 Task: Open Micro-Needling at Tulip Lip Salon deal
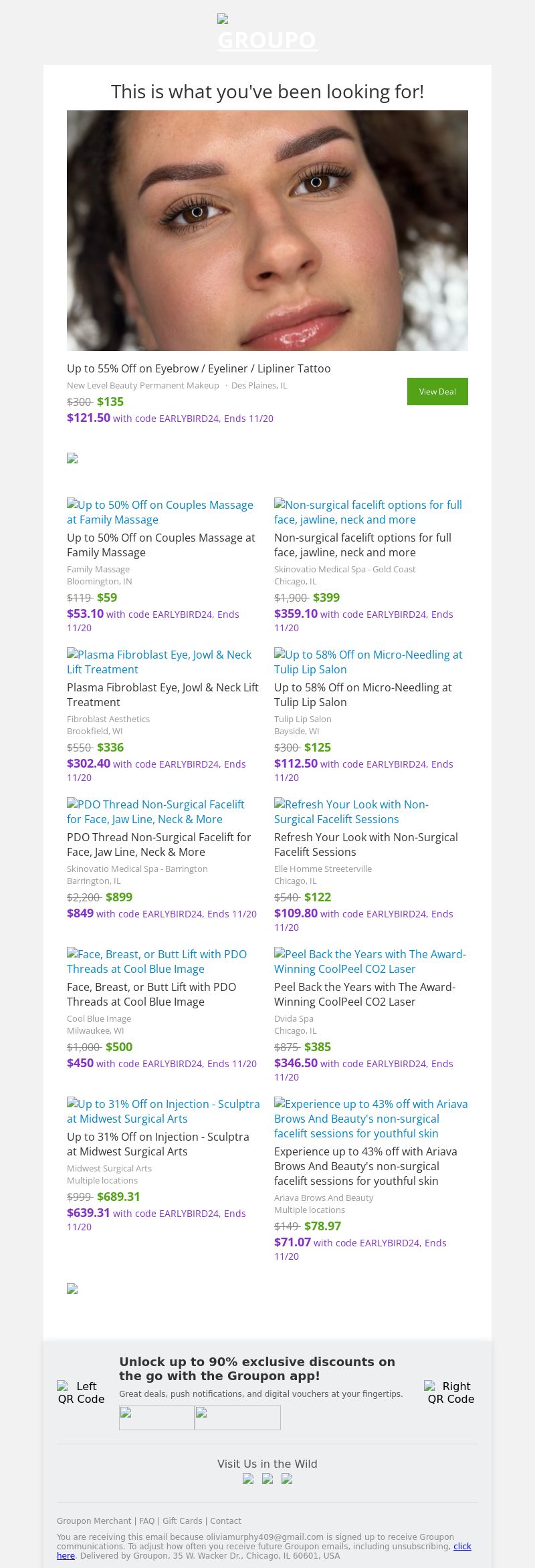click(368, 662)
